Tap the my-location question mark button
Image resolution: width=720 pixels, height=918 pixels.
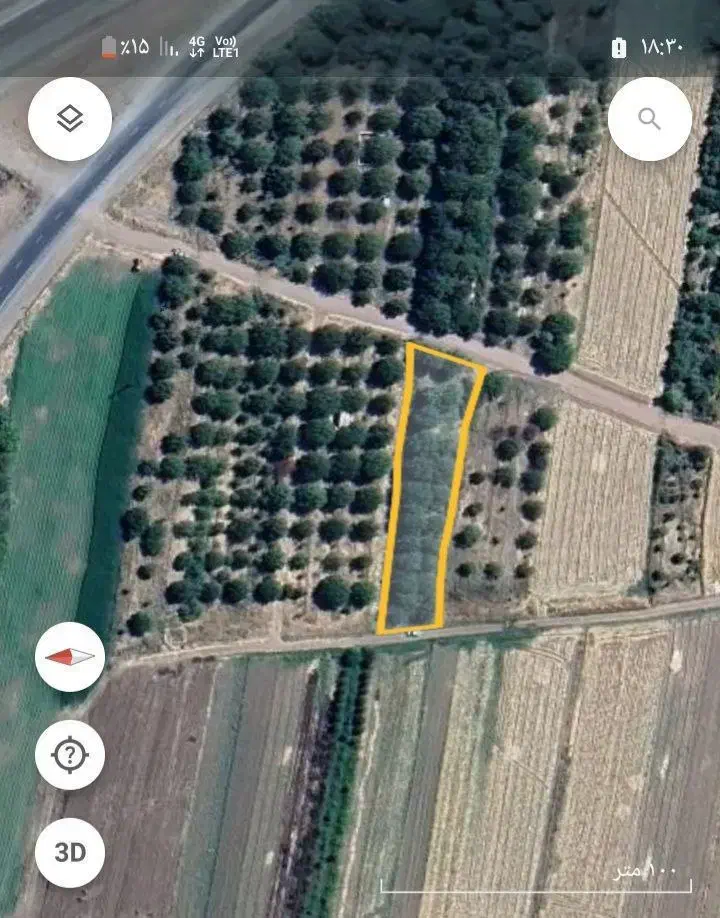click(x=70, y=755)
